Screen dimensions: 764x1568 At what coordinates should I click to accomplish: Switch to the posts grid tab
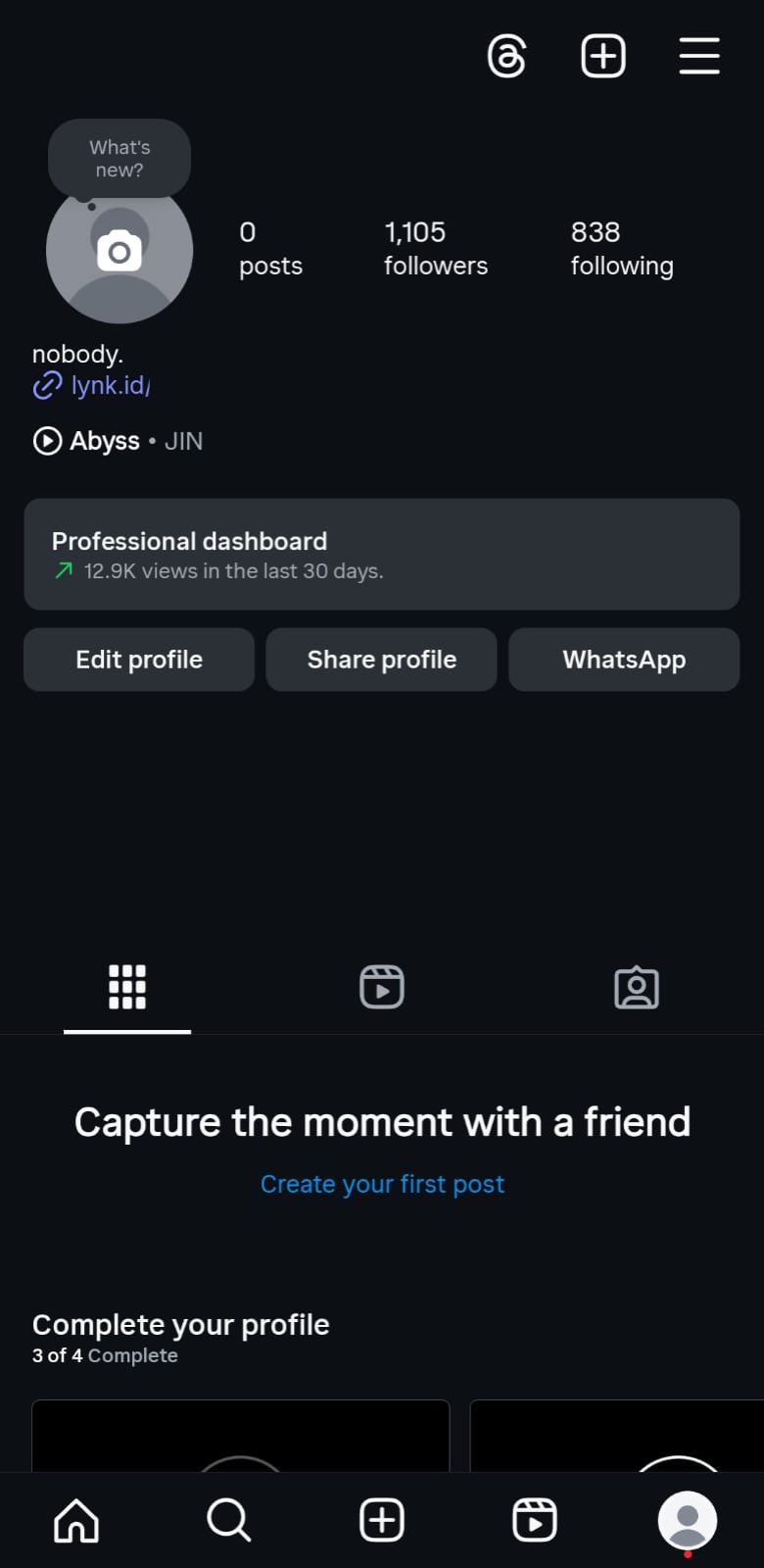127,987
